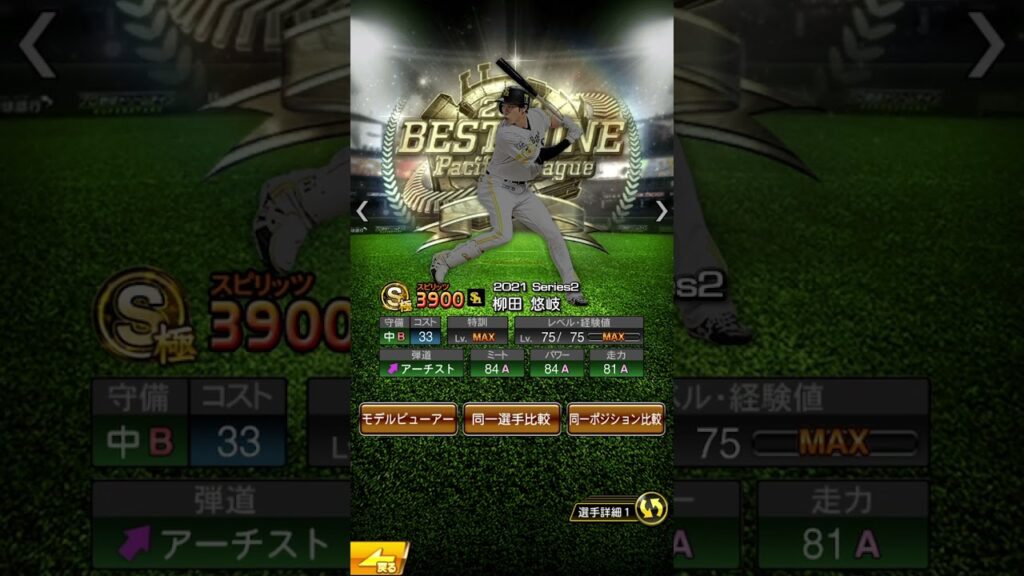
Task: Go back with the 戻る button
Action: (379, 561)
